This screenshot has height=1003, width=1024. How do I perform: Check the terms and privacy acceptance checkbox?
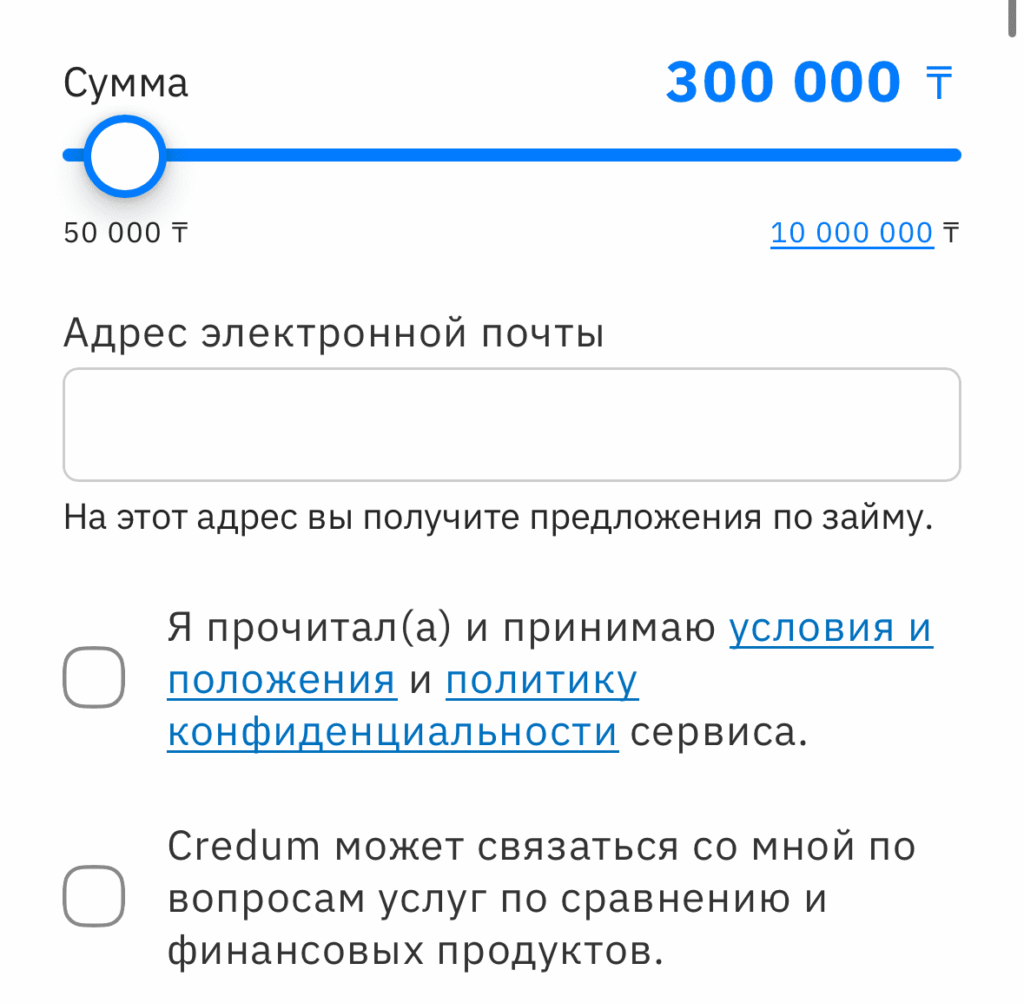click(x=94, y=677)
